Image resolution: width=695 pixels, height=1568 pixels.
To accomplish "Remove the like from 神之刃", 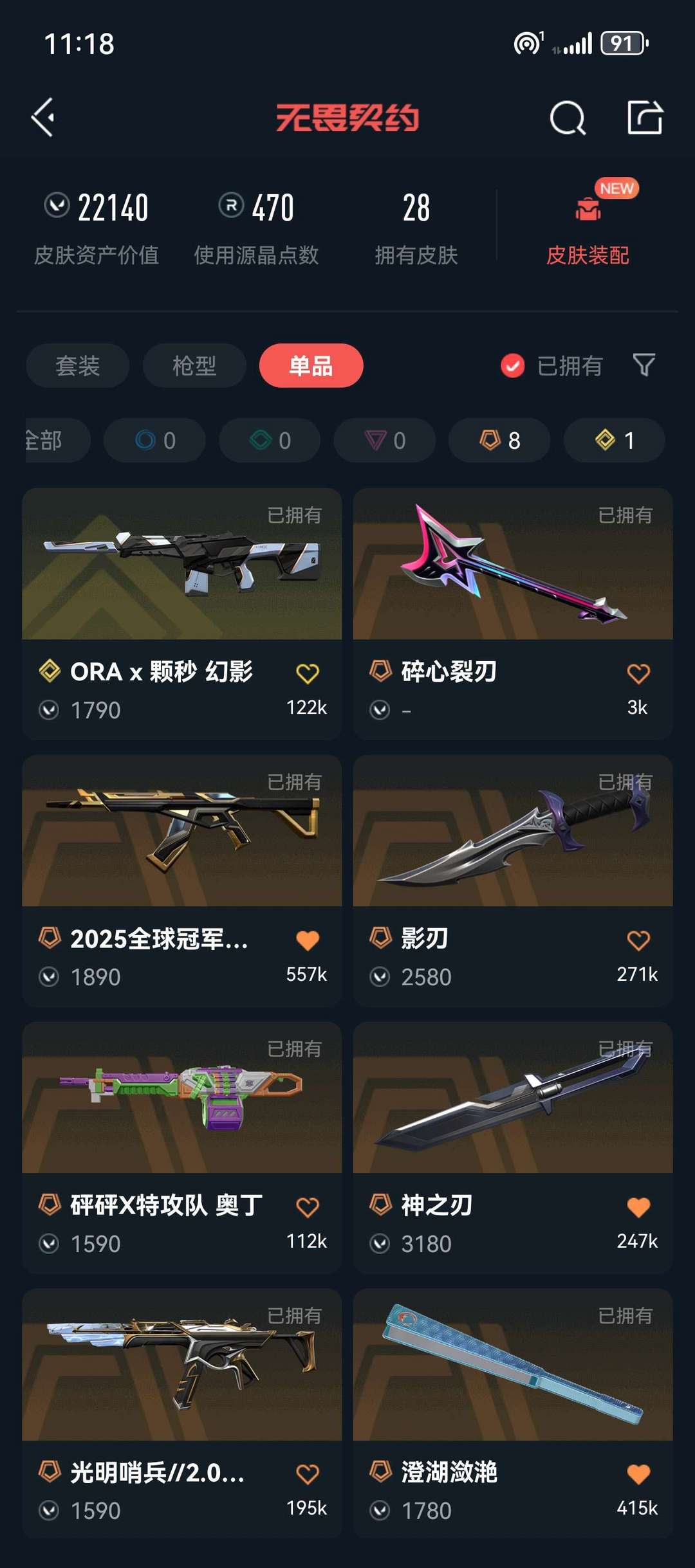I will point(638,1208).
